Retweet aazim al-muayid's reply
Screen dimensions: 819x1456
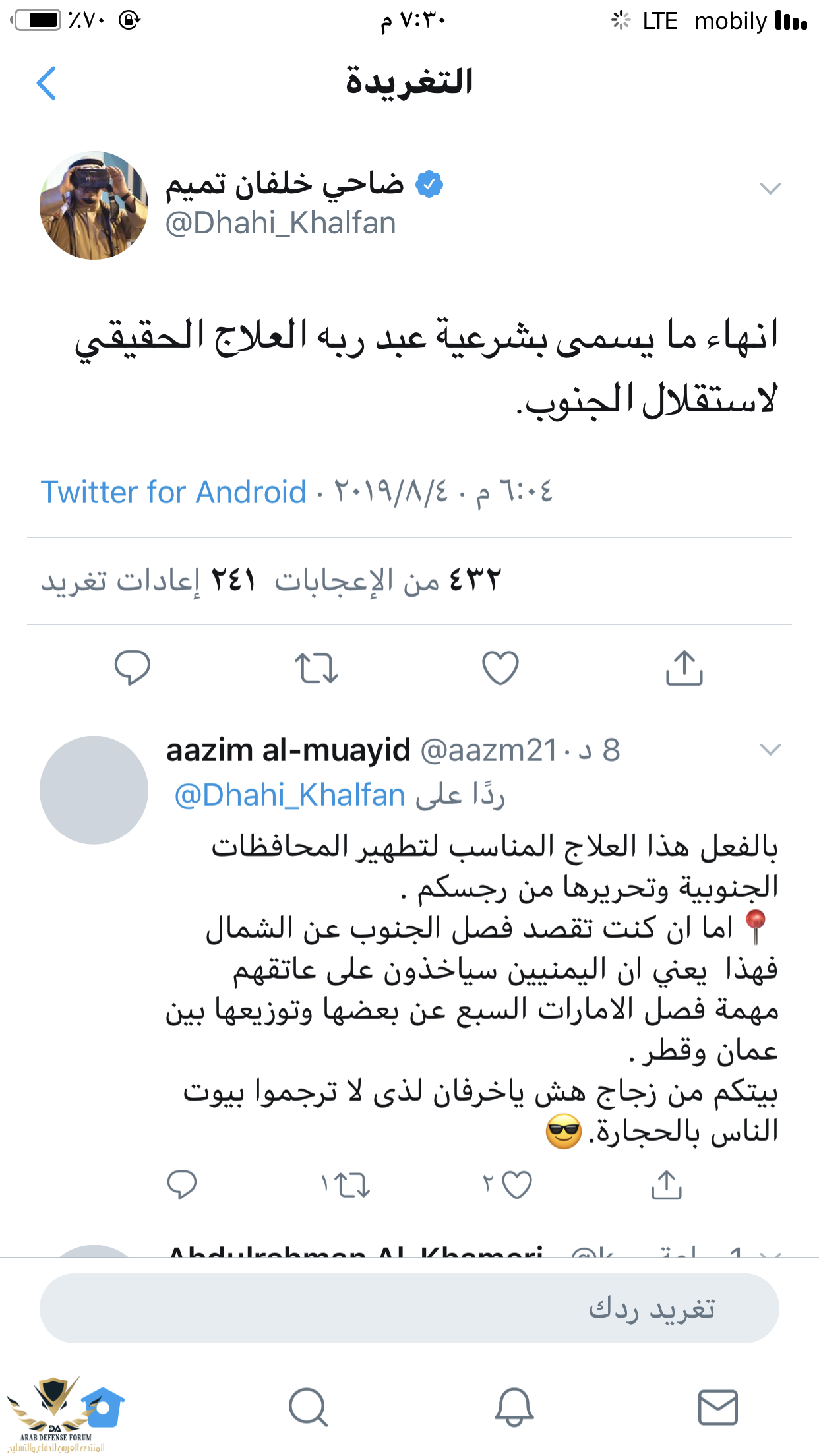pyautogui.click(x=352, y=1184)
